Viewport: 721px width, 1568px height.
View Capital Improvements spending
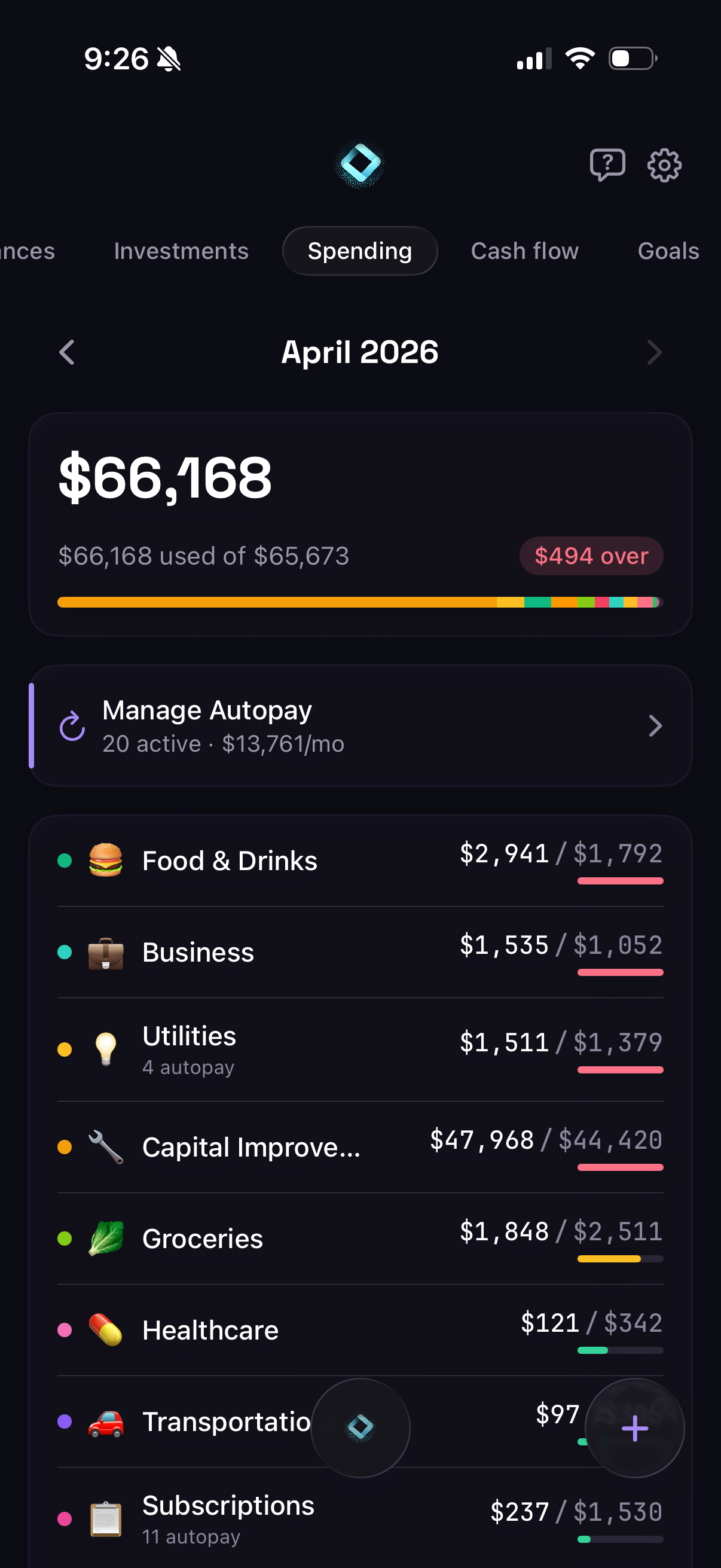tap(360, 1147)
